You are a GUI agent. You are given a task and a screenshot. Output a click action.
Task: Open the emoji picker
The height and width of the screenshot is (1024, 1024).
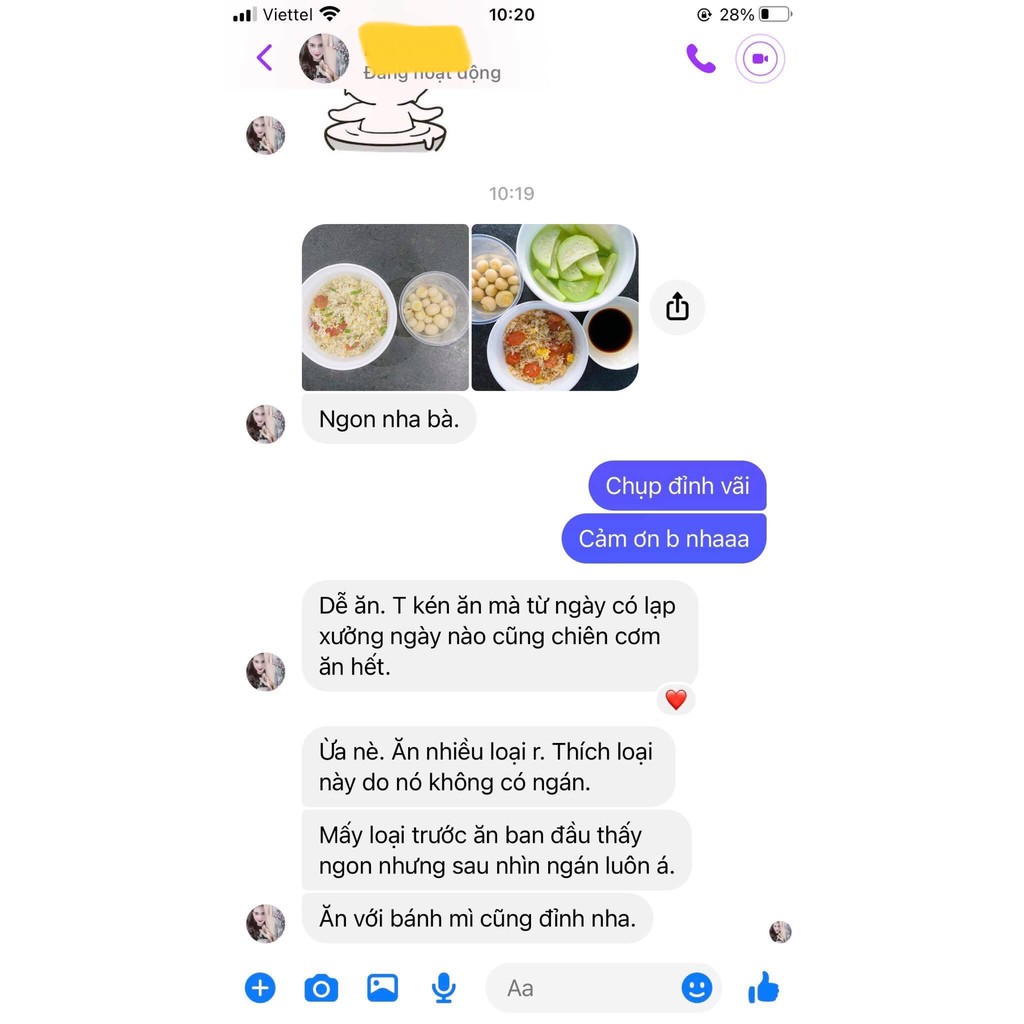[697, 988]
